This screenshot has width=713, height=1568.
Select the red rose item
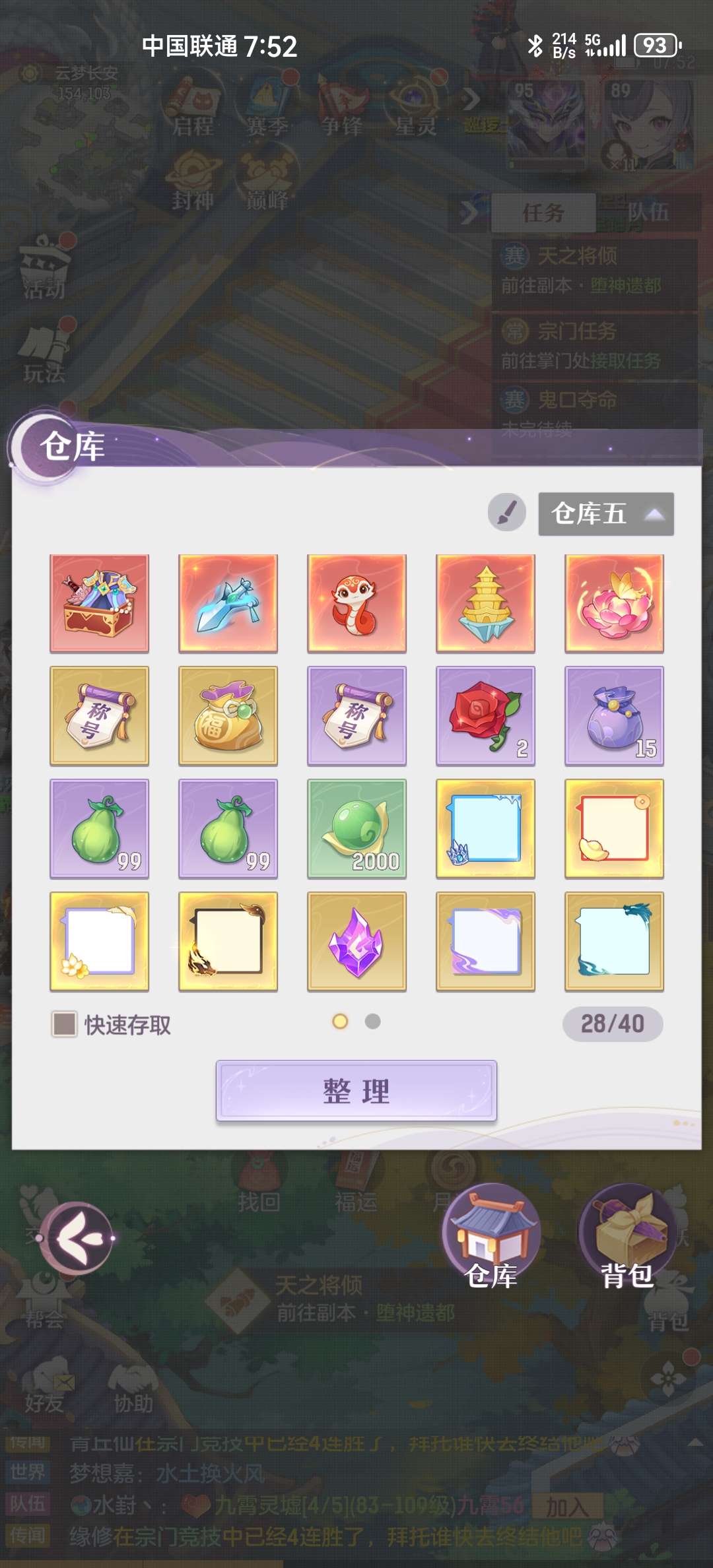485,716
